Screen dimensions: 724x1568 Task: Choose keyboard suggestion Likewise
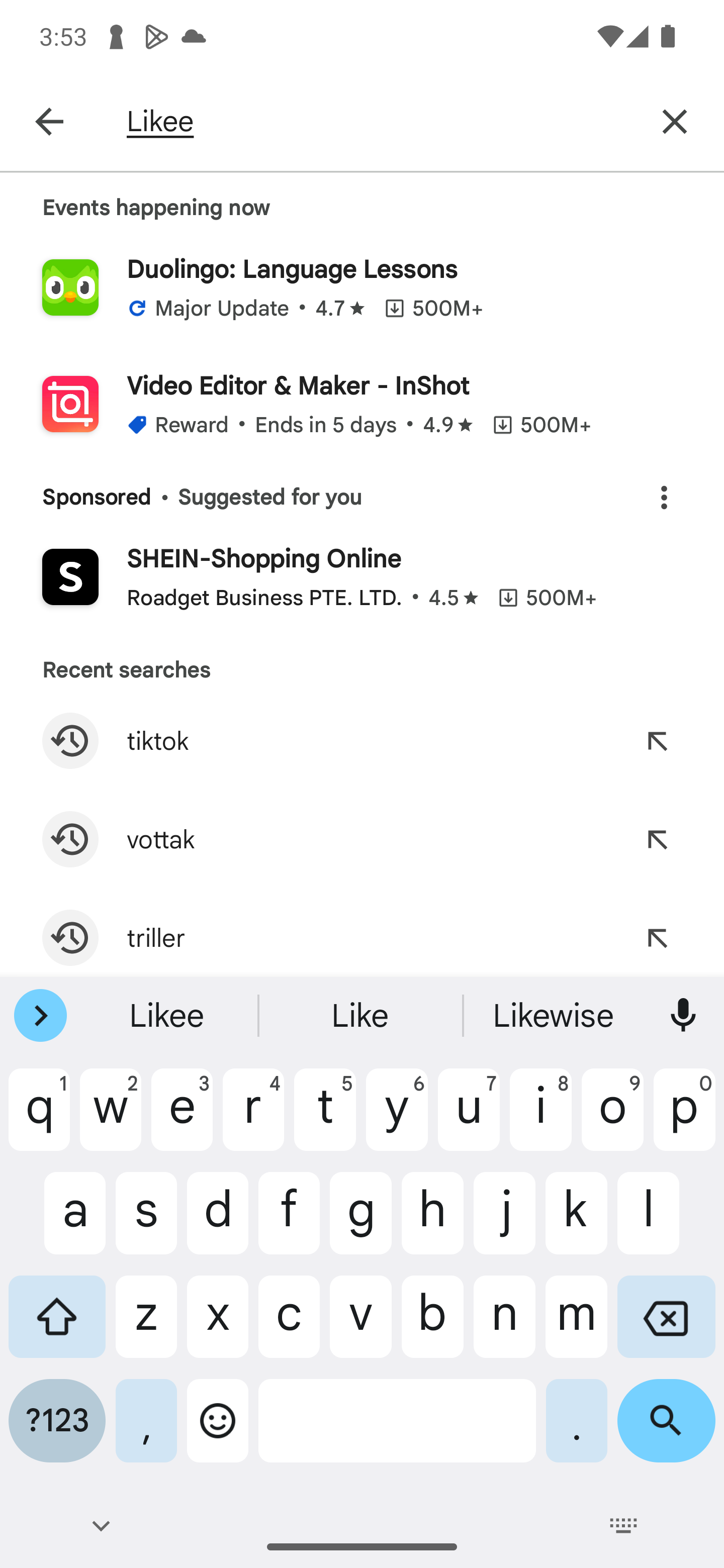[552, 1015]
